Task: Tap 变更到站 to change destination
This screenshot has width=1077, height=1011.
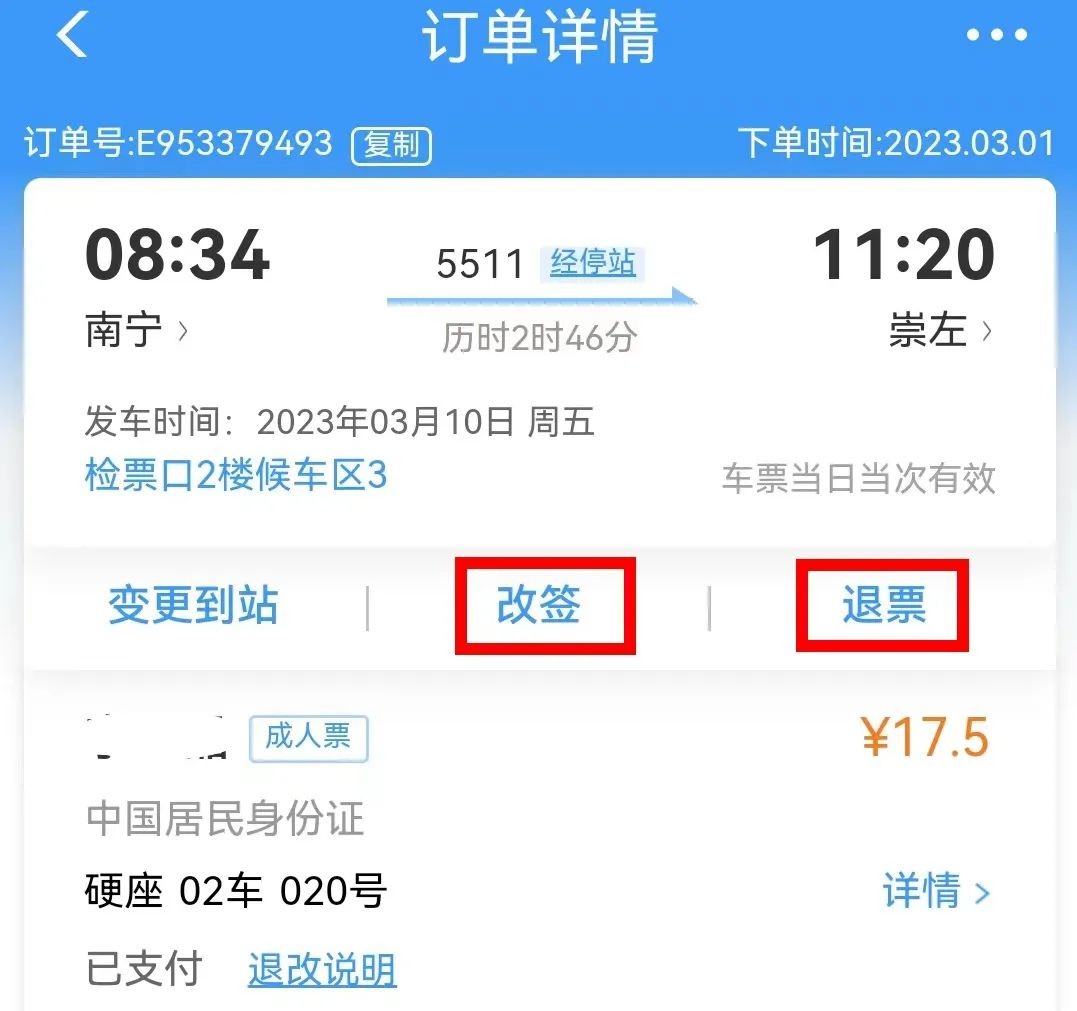Action: (x=193, y=607)
